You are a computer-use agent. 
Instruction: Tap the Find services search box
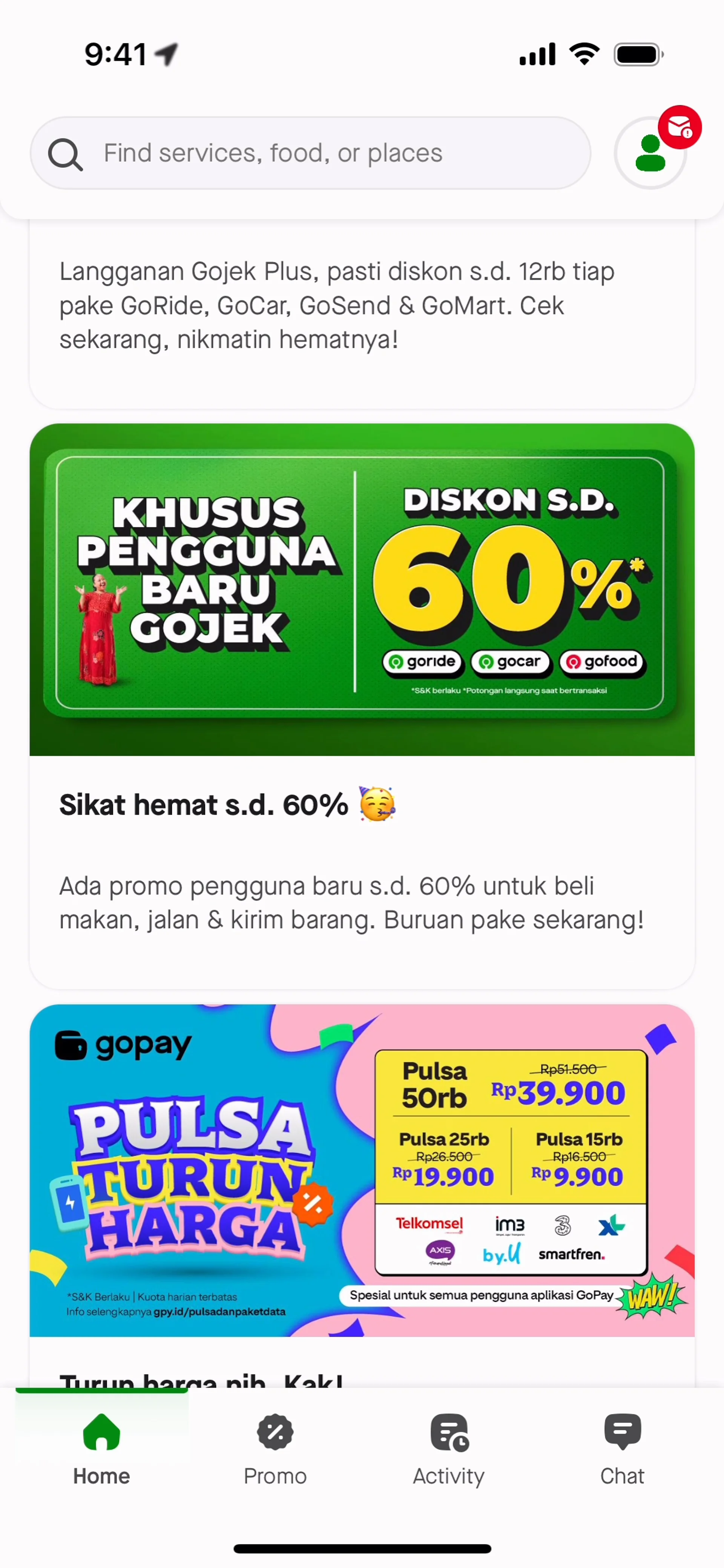(x=311, y=153)
